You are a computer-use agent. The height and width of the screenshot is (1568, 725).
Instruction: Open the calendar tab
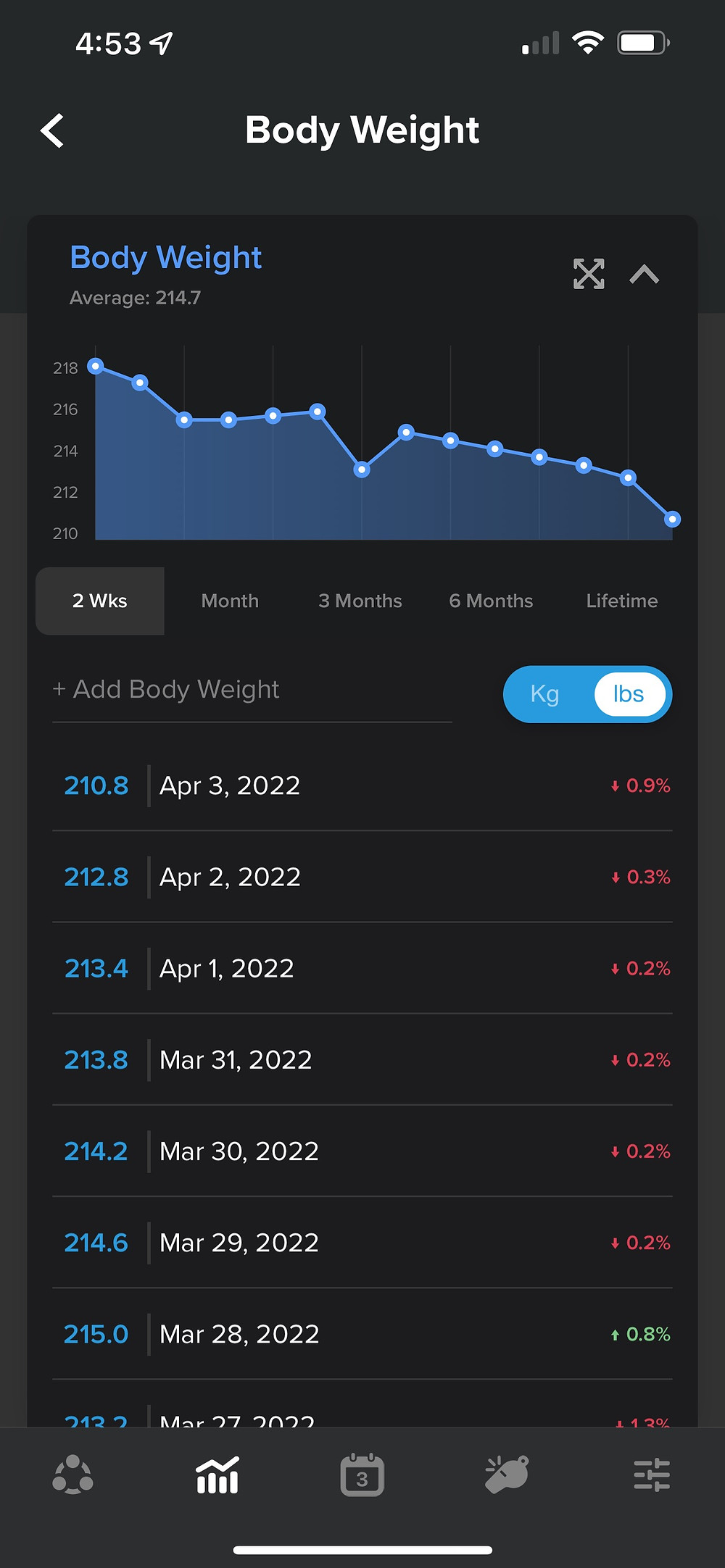coord(362,1475)
